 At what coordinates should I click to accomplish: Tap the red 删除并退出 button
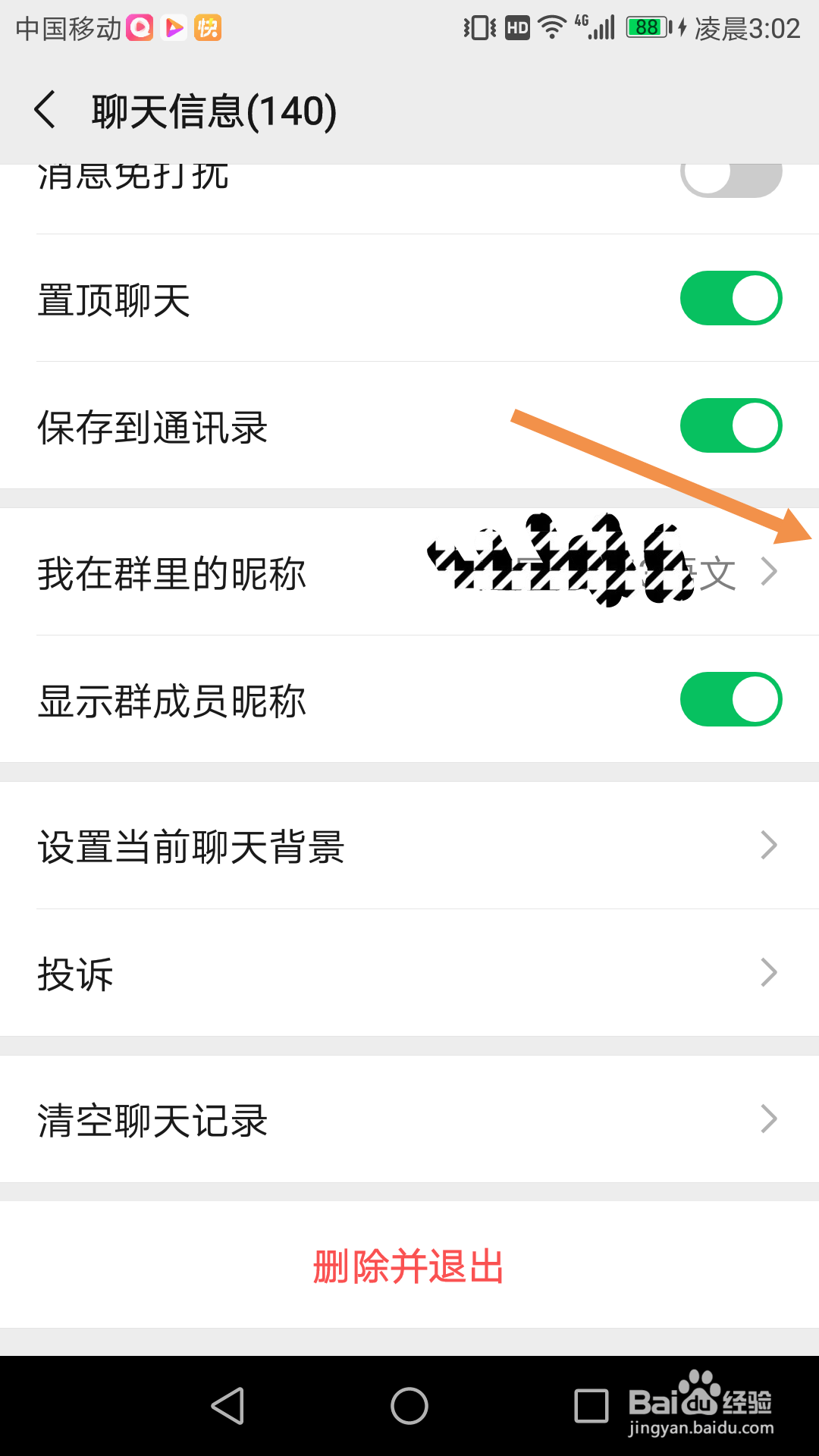point(408,1264)
